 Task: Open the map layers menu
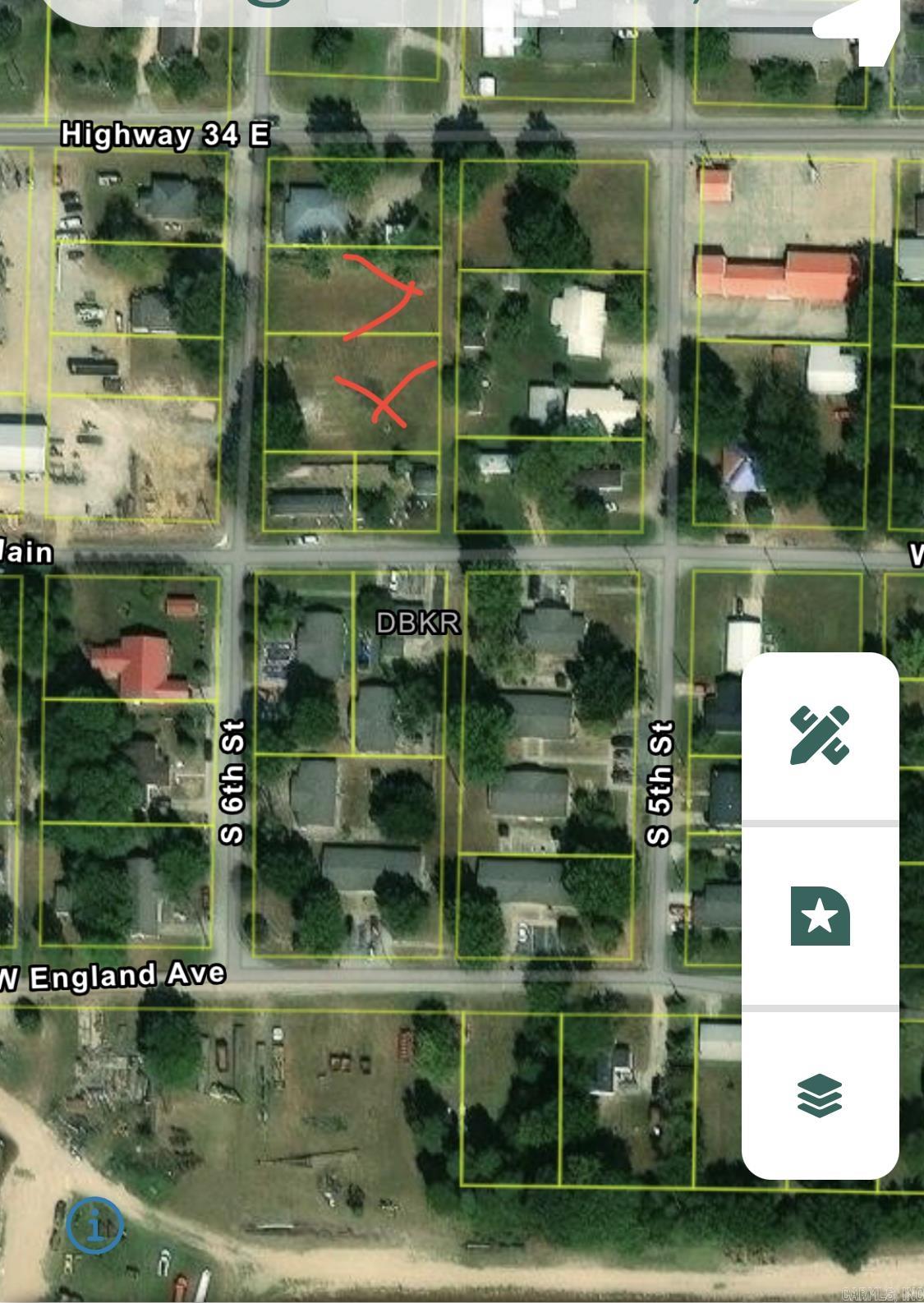(820, 1095)
